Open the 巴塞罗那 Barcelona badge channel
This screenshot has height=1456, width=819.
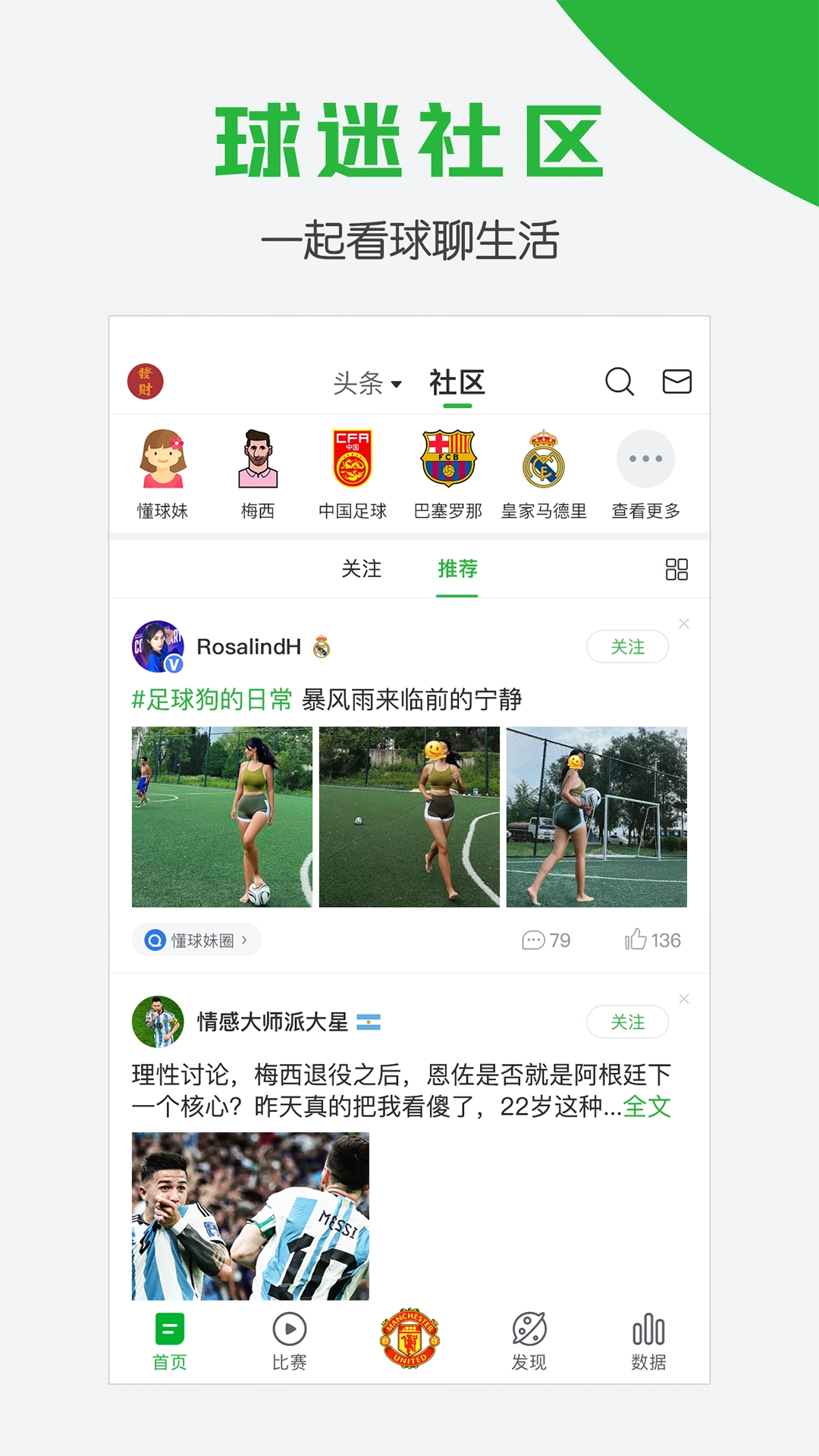449,457
